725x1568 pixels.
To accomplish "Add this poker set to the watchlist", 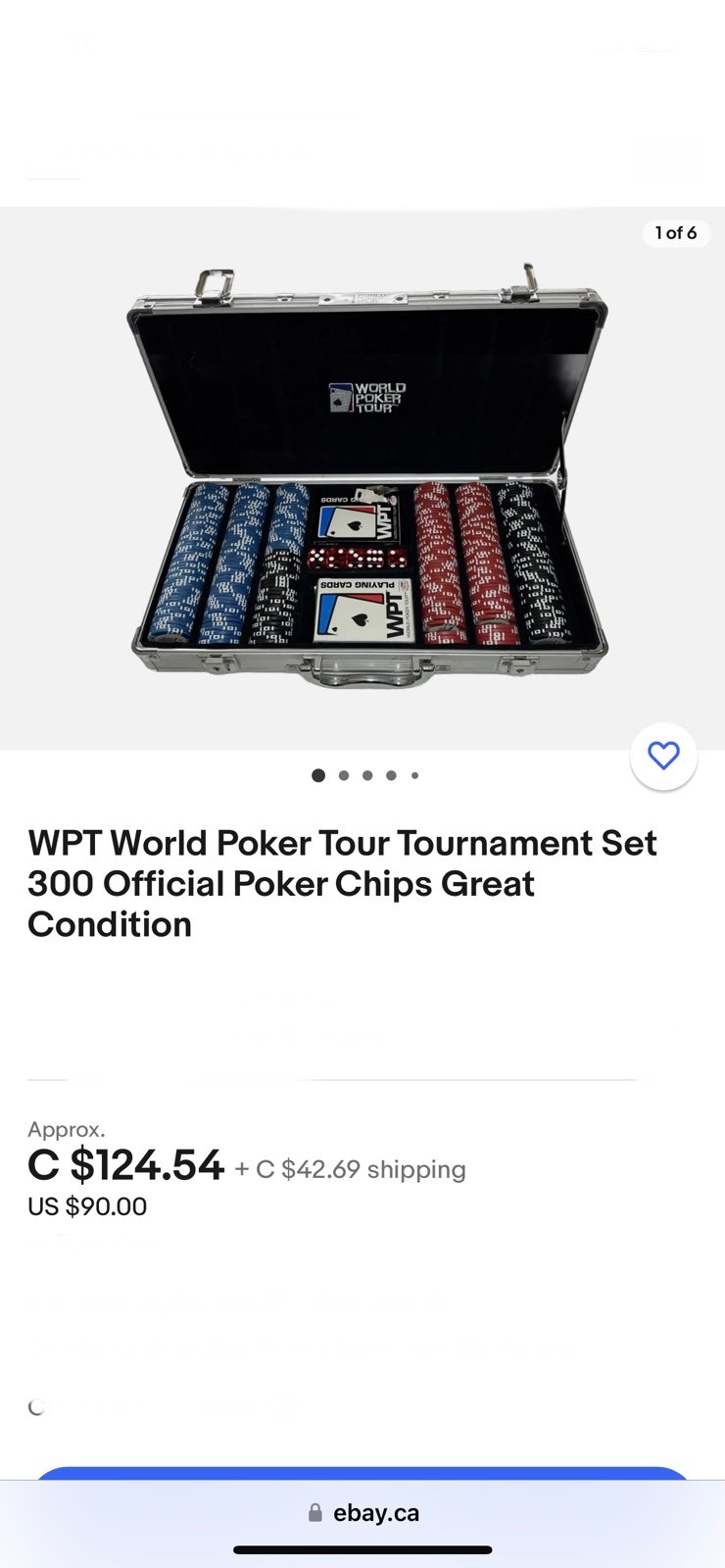I will [x=663, y=756].
